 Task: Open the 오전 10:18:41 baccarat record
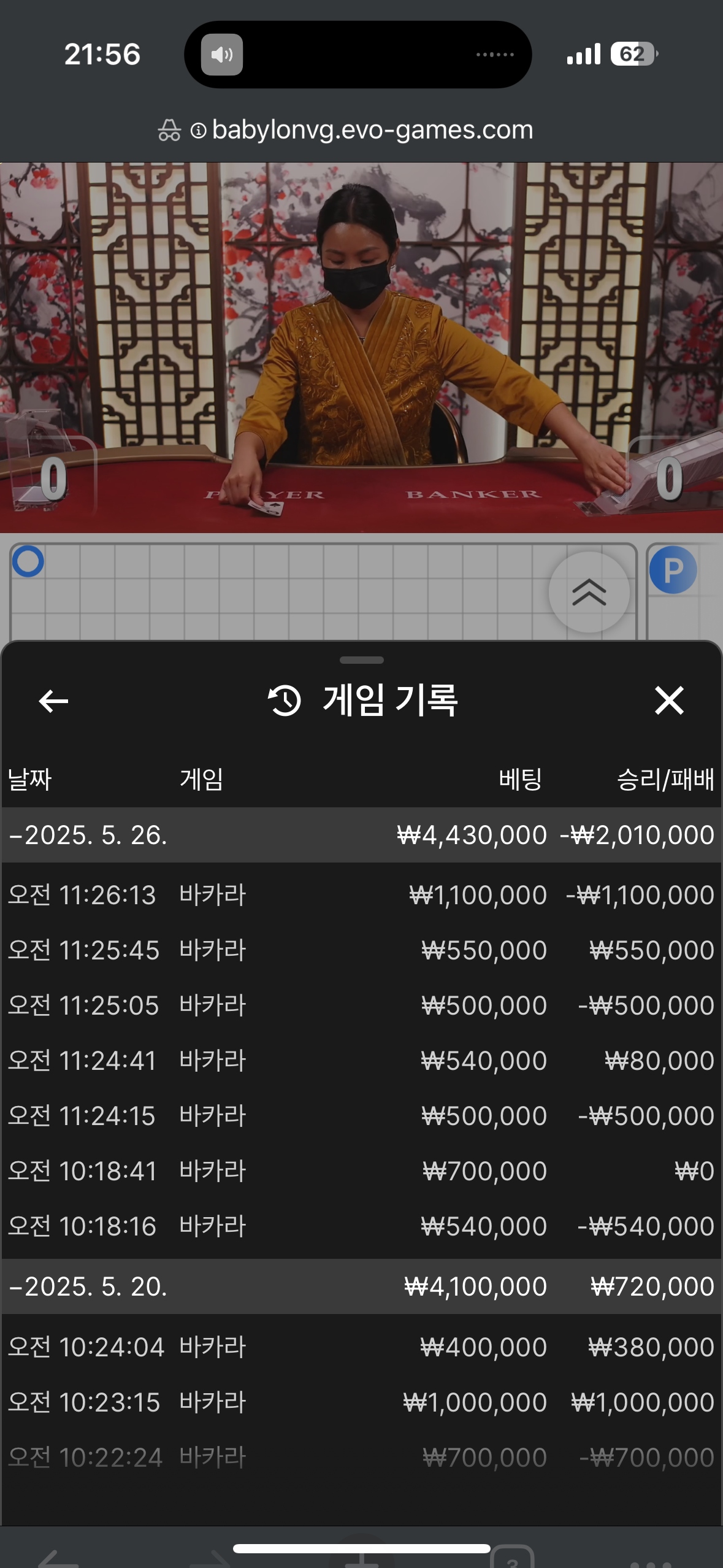[x=361, y=1171]
